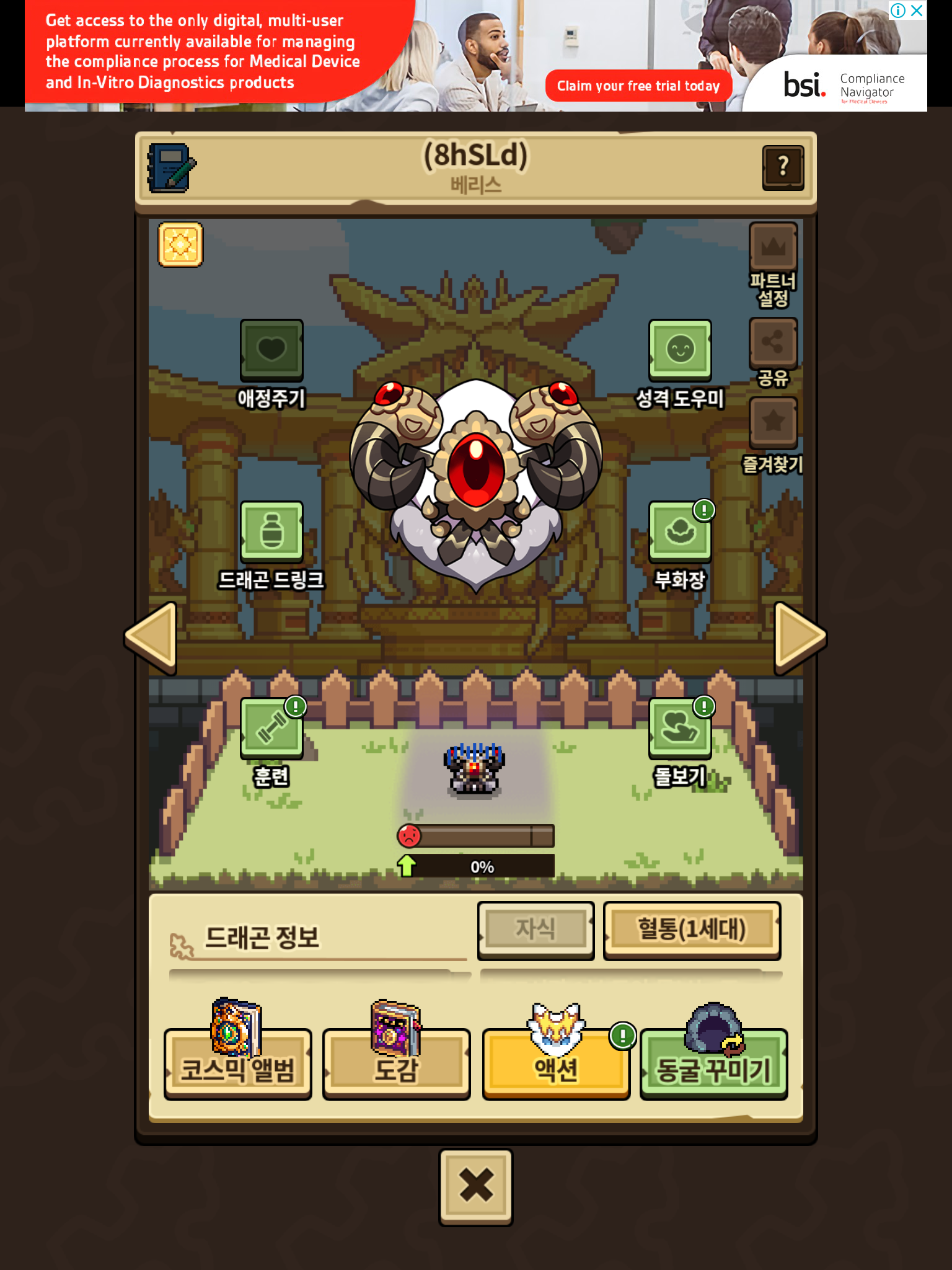Open the notebook edit icon
This screenshot has width=952, height=1270.
(x=170, y=168)
